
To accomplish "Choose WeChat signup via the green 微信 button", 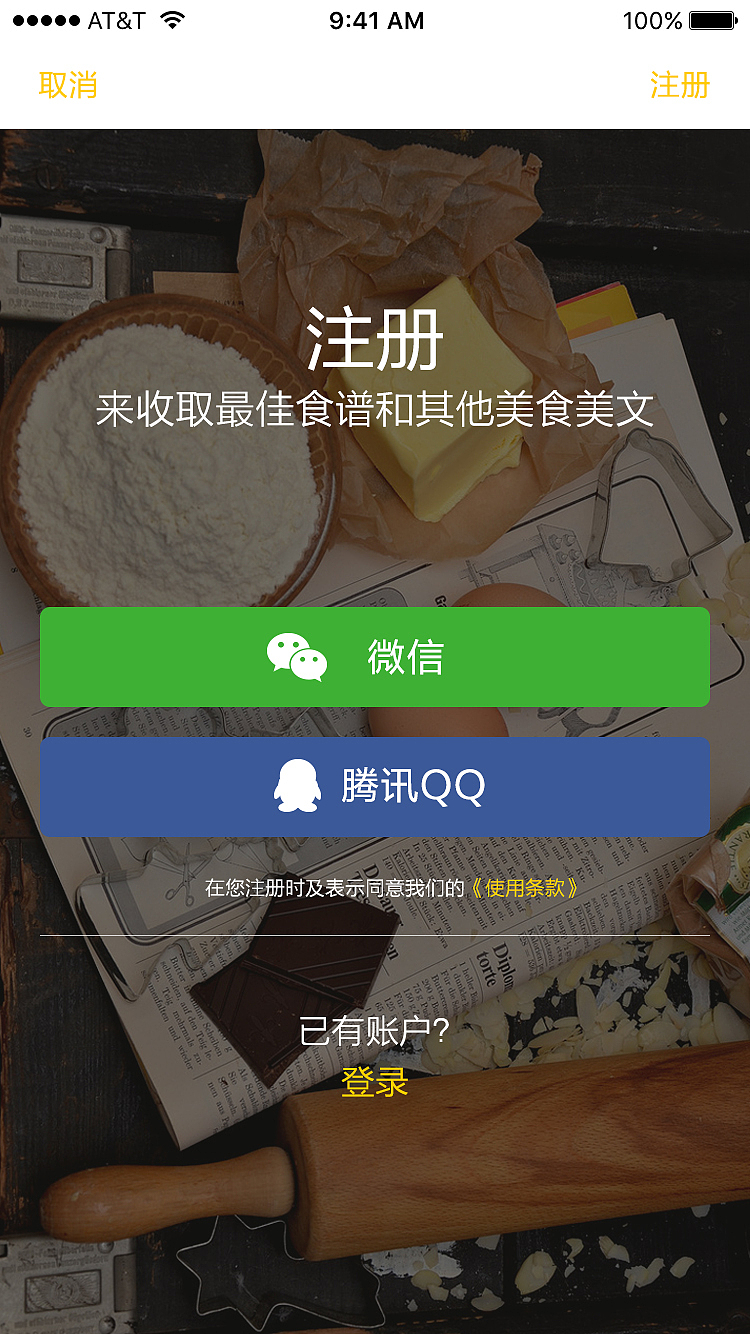I will pos(375,657).
